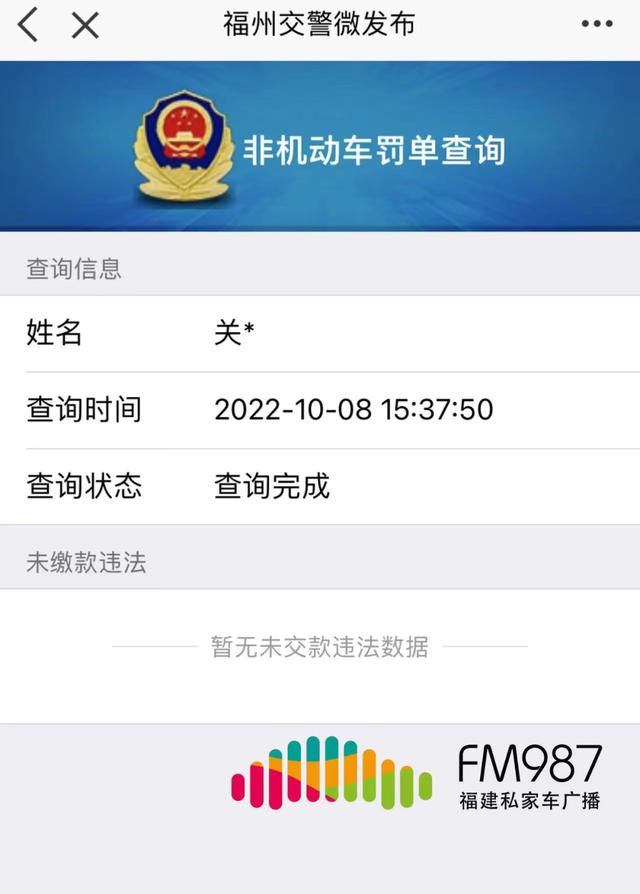Go back using the left arrow
Image resolution: width=640 pixels, height=894 pixels.
(x=29, y=25)
